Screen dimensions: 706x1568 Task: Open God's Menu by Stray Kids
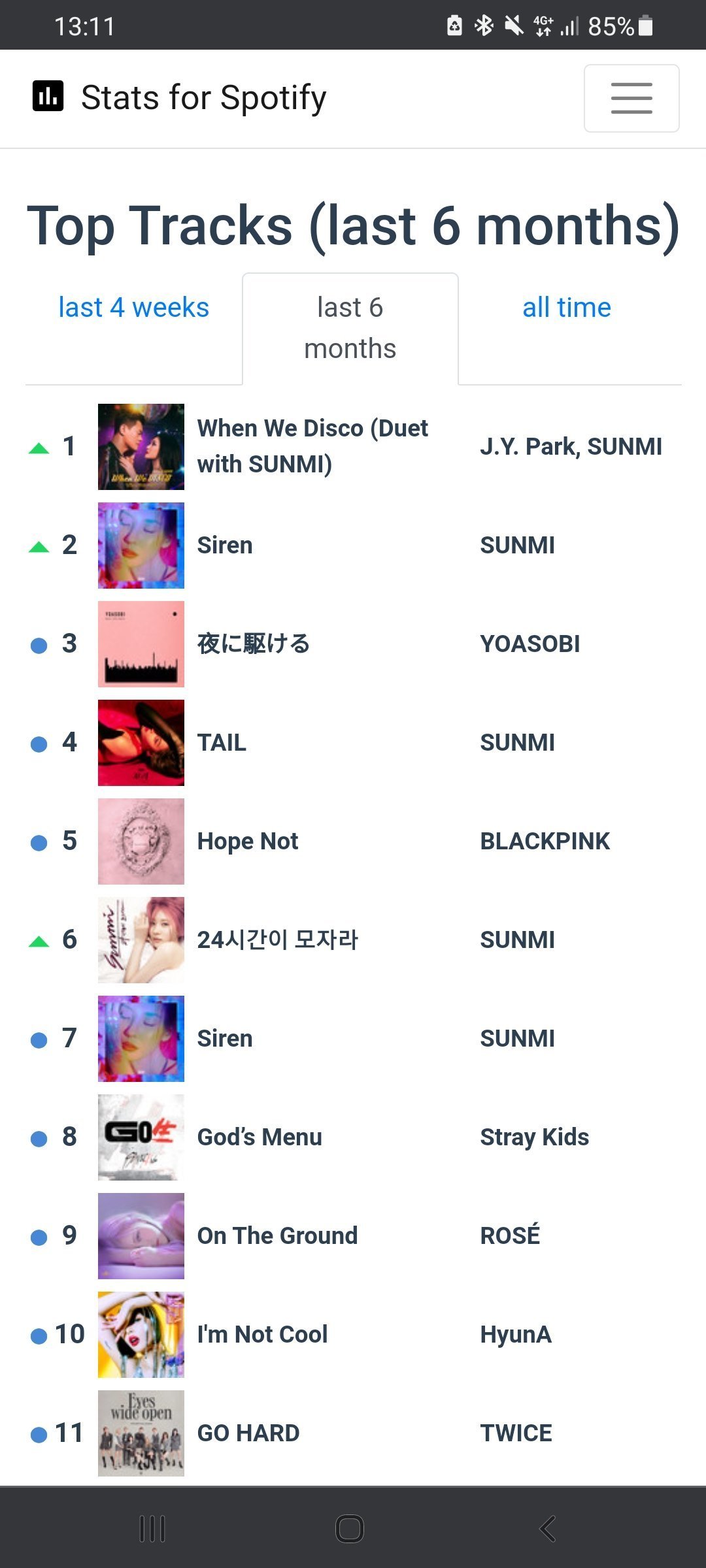[x=353, y=1137]
